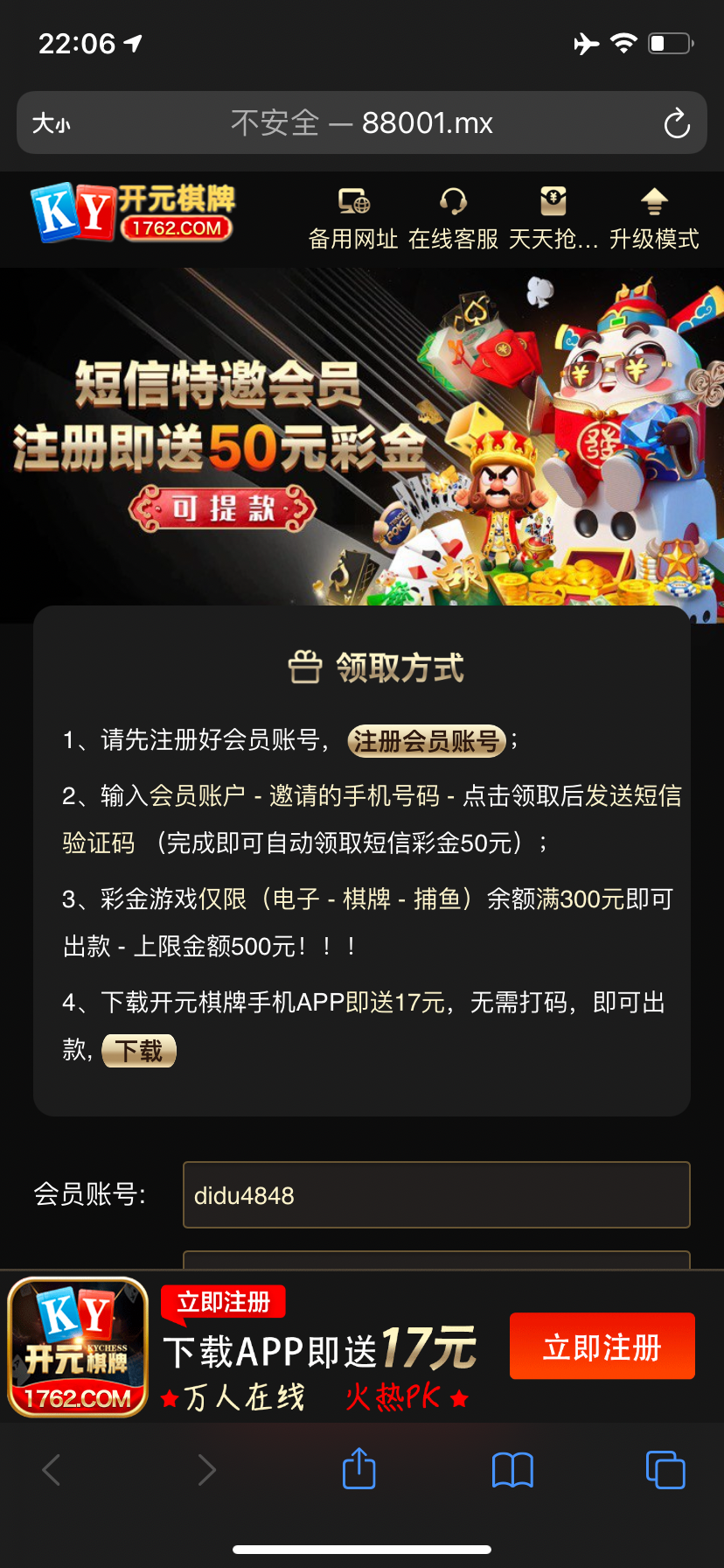Image resolution: width=724 pixels, height=1568 pixels.
Task: Tap the red 立即注册 banner button
Action: (x=602, y=1347)
